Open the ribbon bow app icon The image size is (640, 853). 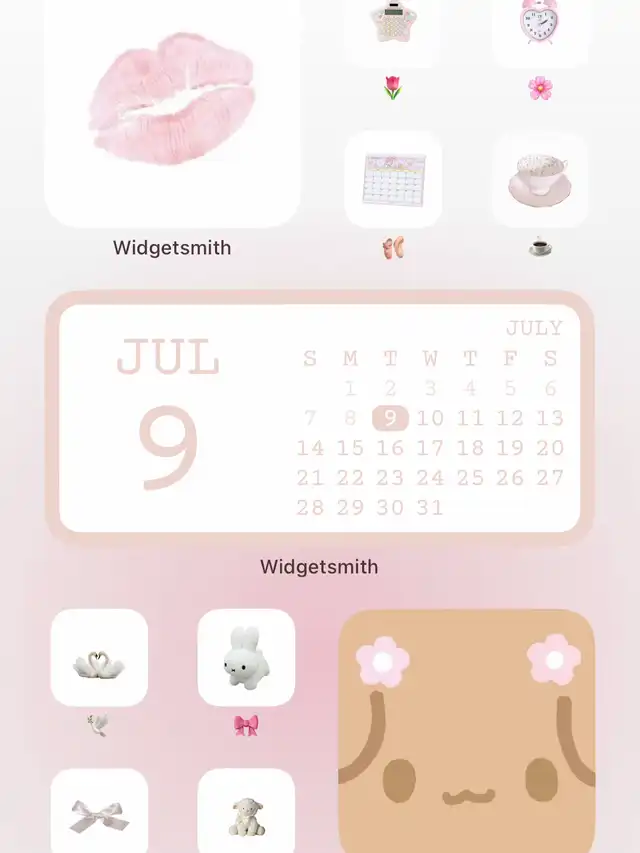(99, 812)
